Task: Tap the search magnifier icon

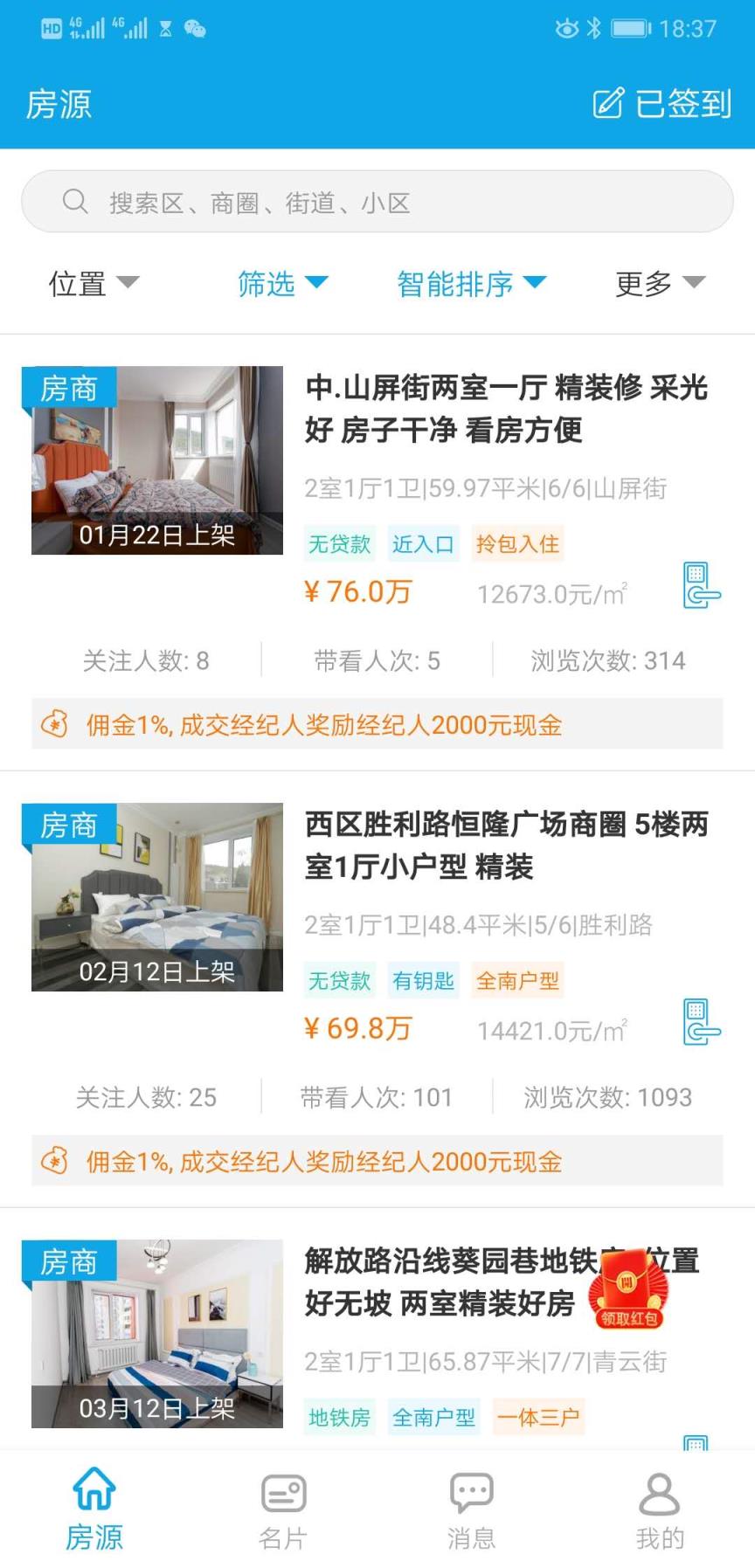Action: pyautogui.click(x=76, y=201)
